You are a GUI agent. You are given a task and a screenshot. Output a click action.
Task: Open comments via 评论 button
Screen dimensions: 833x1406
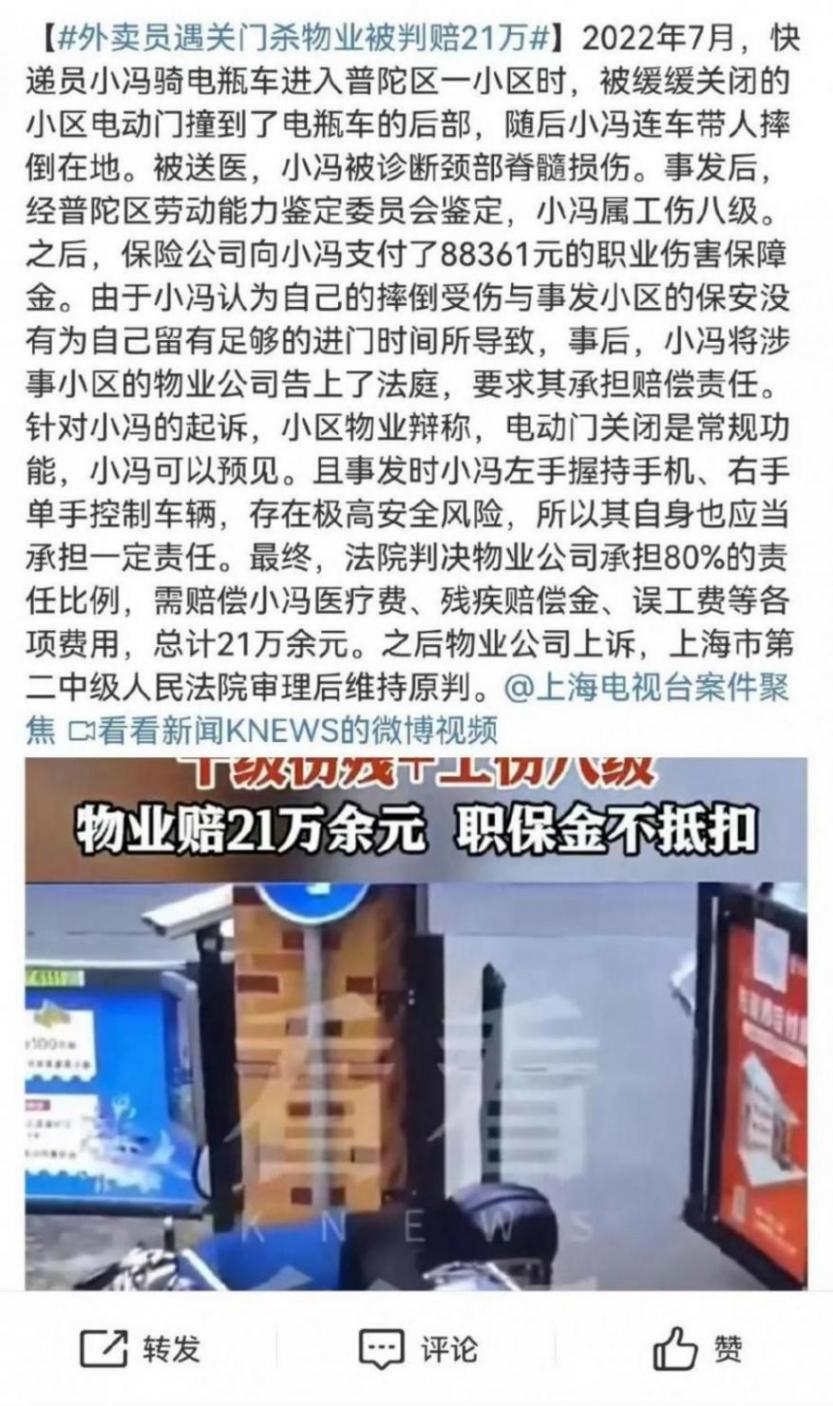pyautogui.click(x=418, y=1348)
